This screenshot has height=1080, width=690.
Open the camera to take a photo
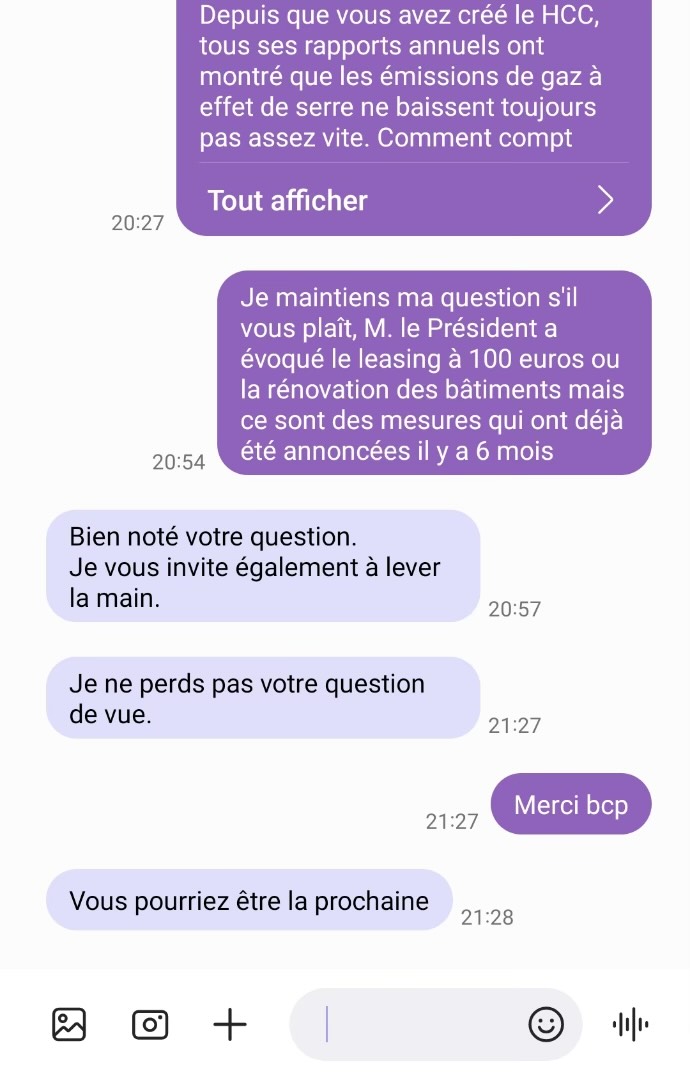[150, 1024]
